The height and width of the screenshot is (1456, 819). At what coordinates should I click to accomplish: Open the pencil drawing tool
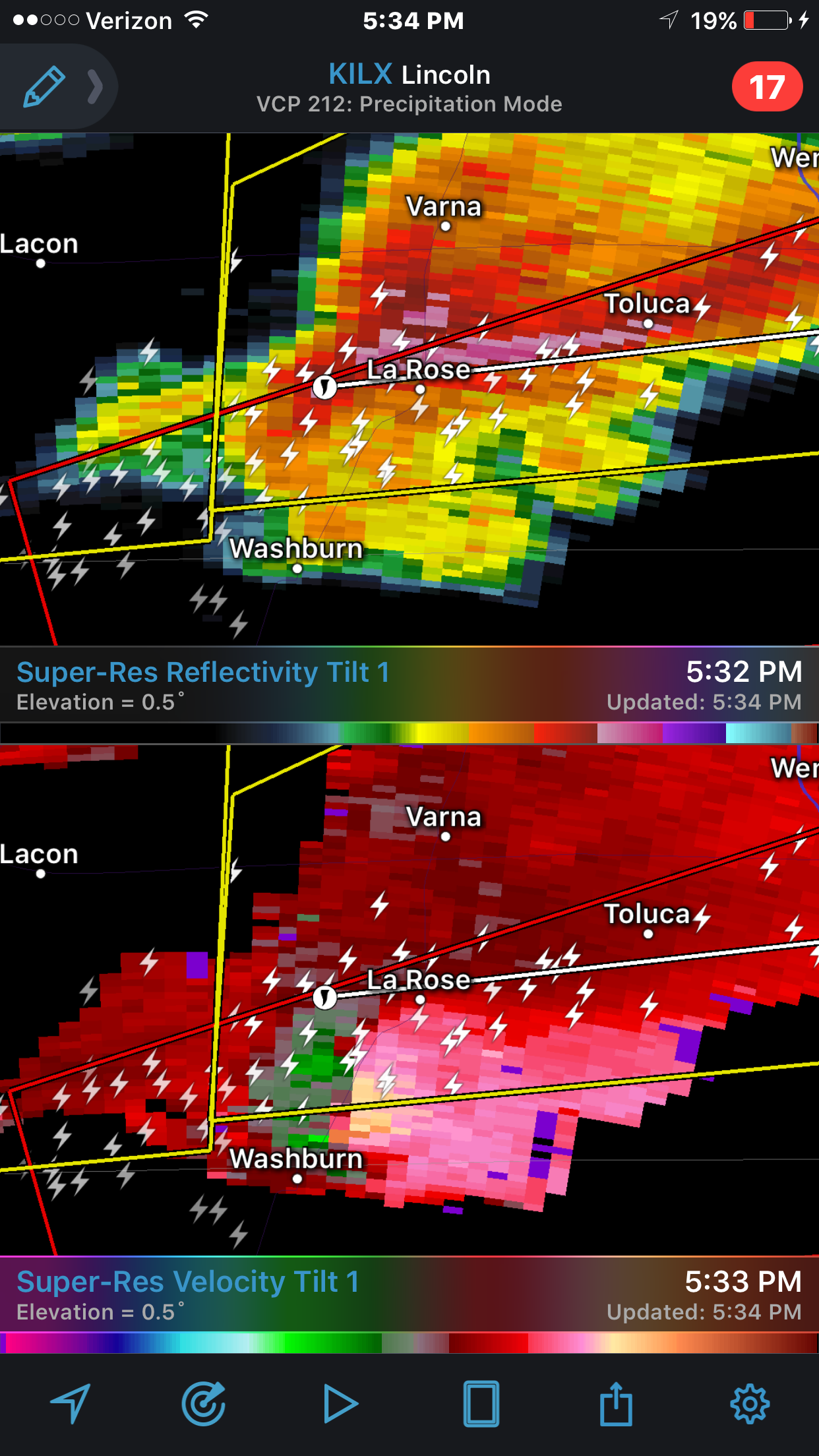(x=44, y=86)
